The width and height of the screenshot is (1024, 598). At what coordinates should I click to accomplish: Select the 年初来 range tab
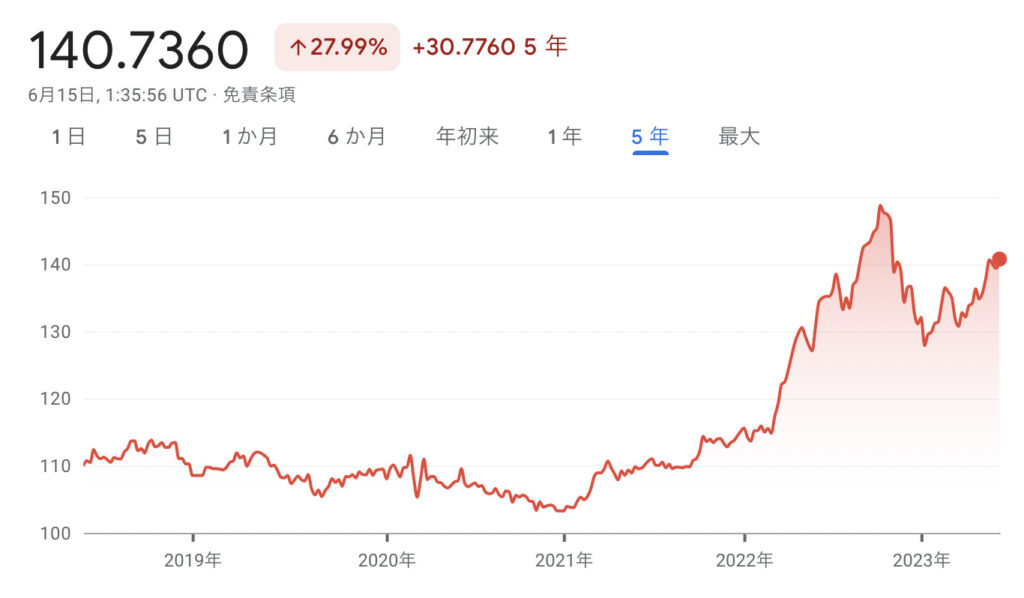[x=467, y=137]
